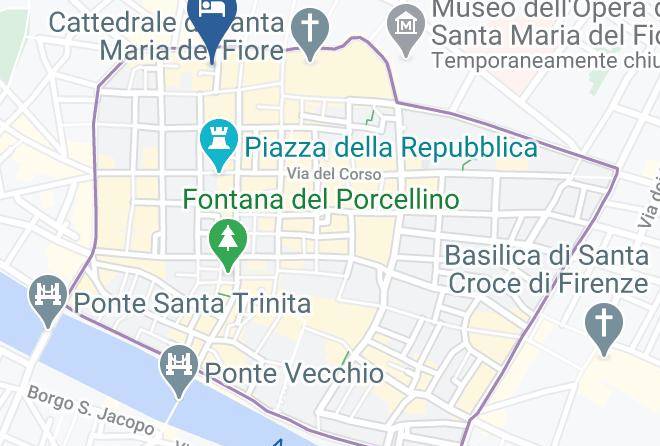Tap the green Fontana del Porcellino pin
Screen dimensions: 660x446
228,245
